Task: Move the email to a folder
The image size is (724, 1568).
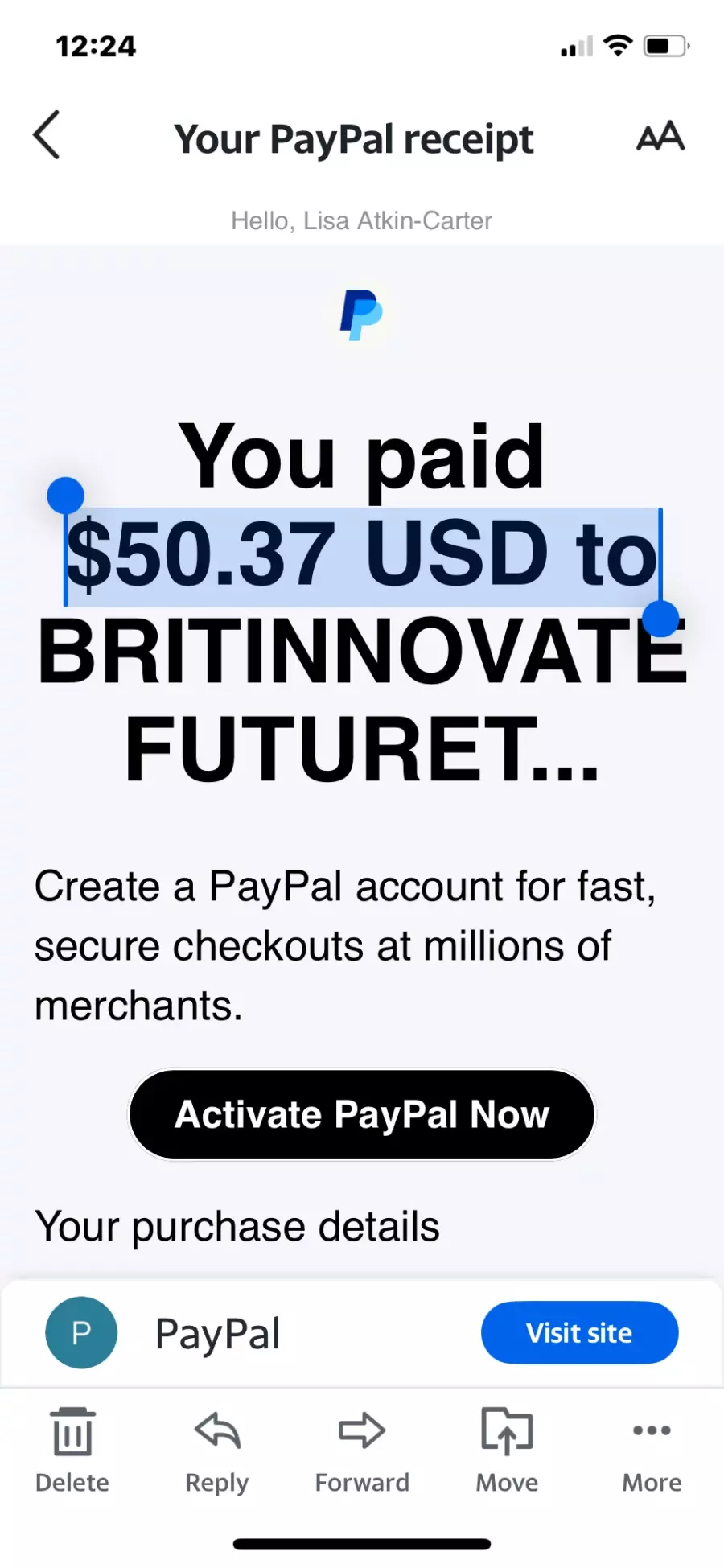Action: [x=507, y=1448]
